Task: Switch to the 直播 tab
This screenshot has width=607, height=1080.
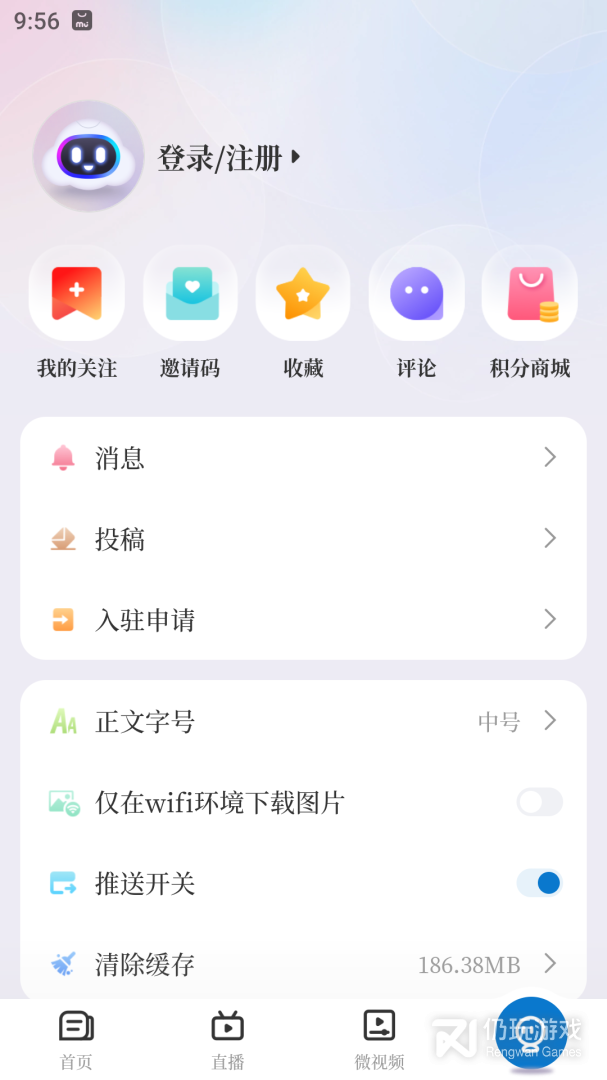Action: point(228,1040)
